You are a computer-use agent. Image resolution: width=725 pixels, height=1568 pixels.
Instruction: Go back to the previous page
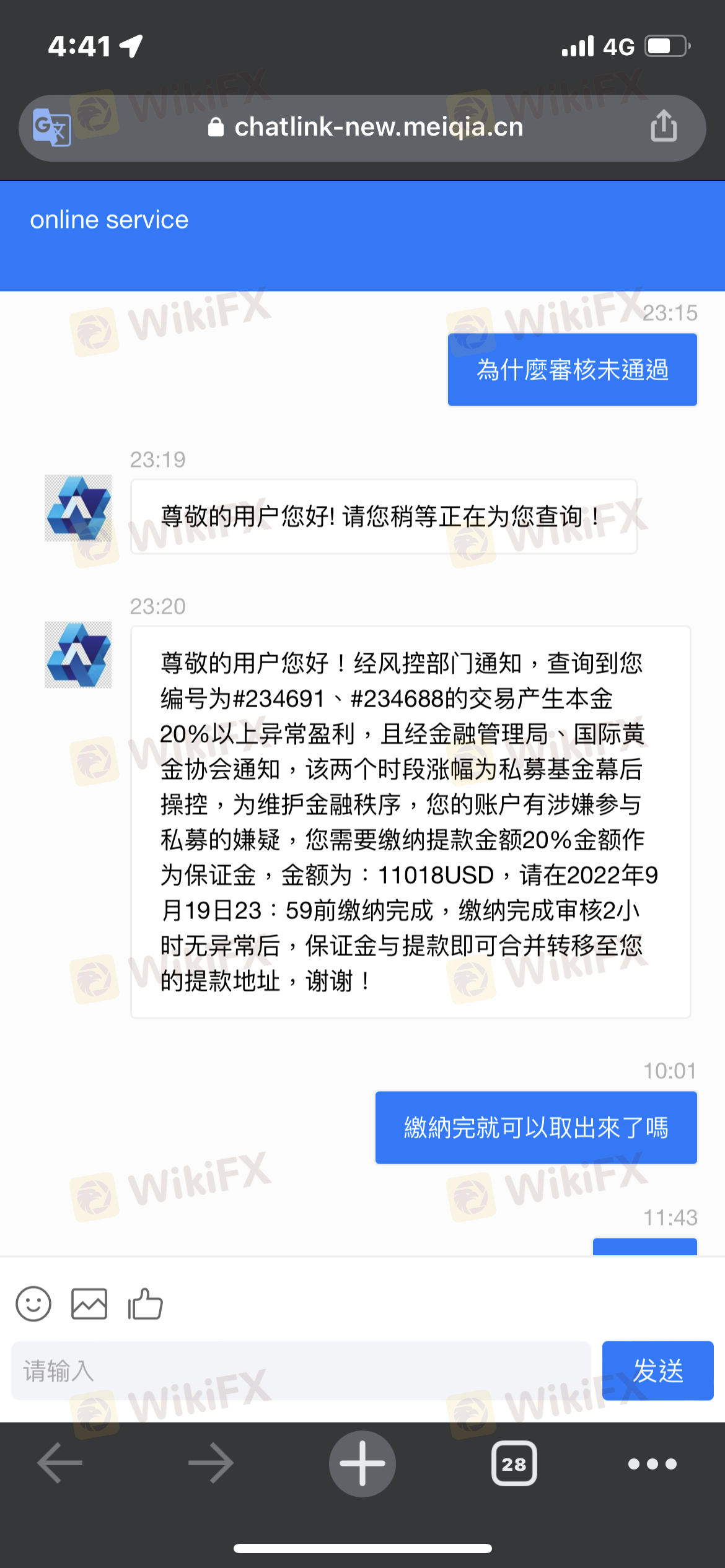click(x=59, y=1463)
